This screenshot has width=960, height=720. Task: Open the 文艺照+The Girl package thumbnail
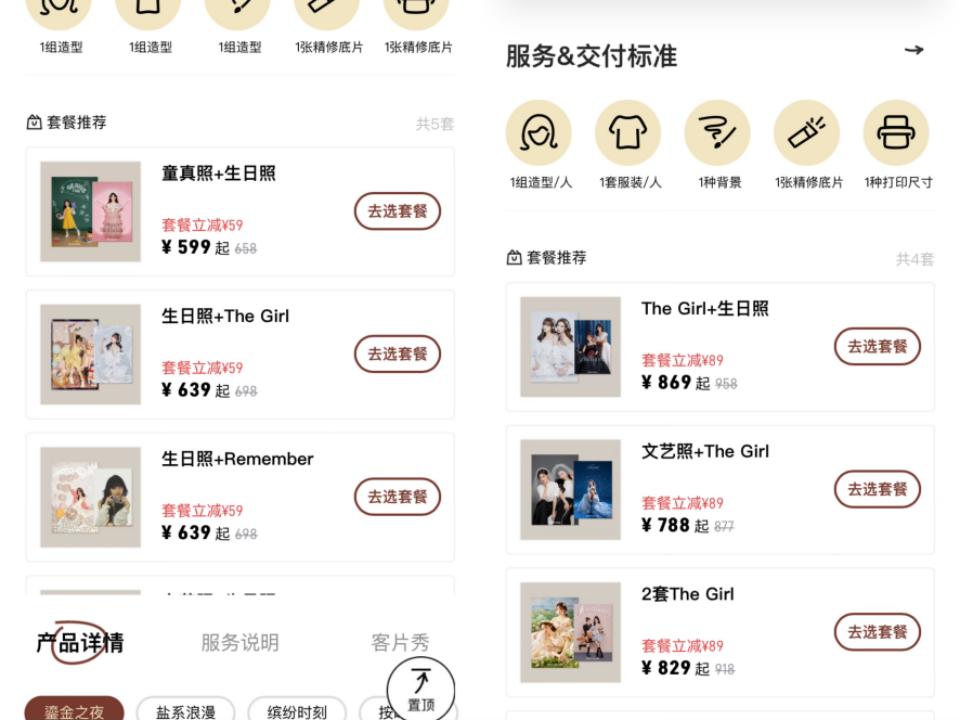click(x=570, y=489)
